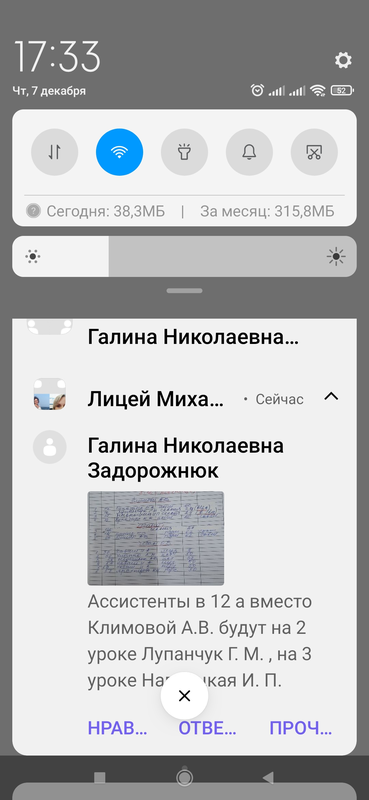Toggle the sound bell tile

[x=249, y=152]
